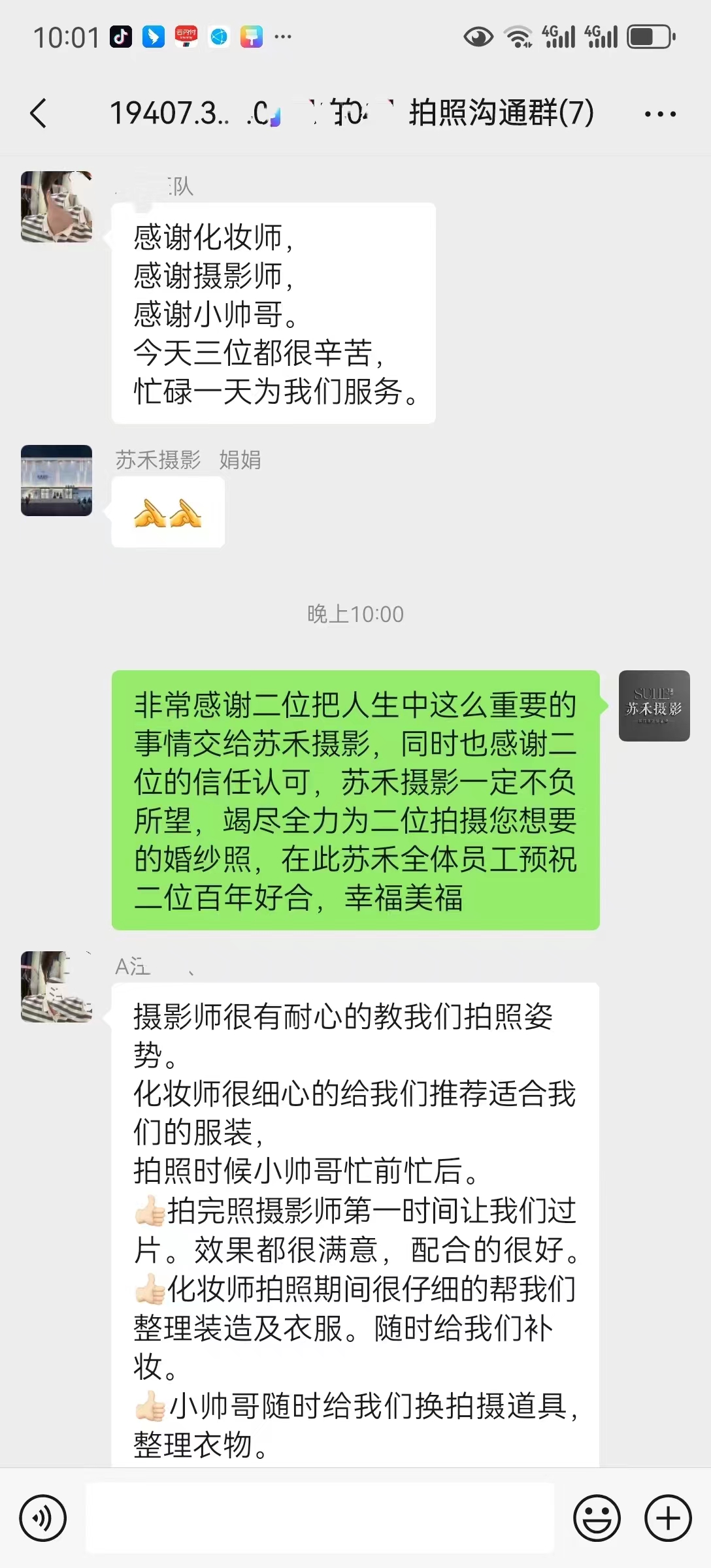The width and height of the screenshot is (711, 1568).
Task: Open avatar beside the 摄影师很有耐心 message
Action: (57, 987)
